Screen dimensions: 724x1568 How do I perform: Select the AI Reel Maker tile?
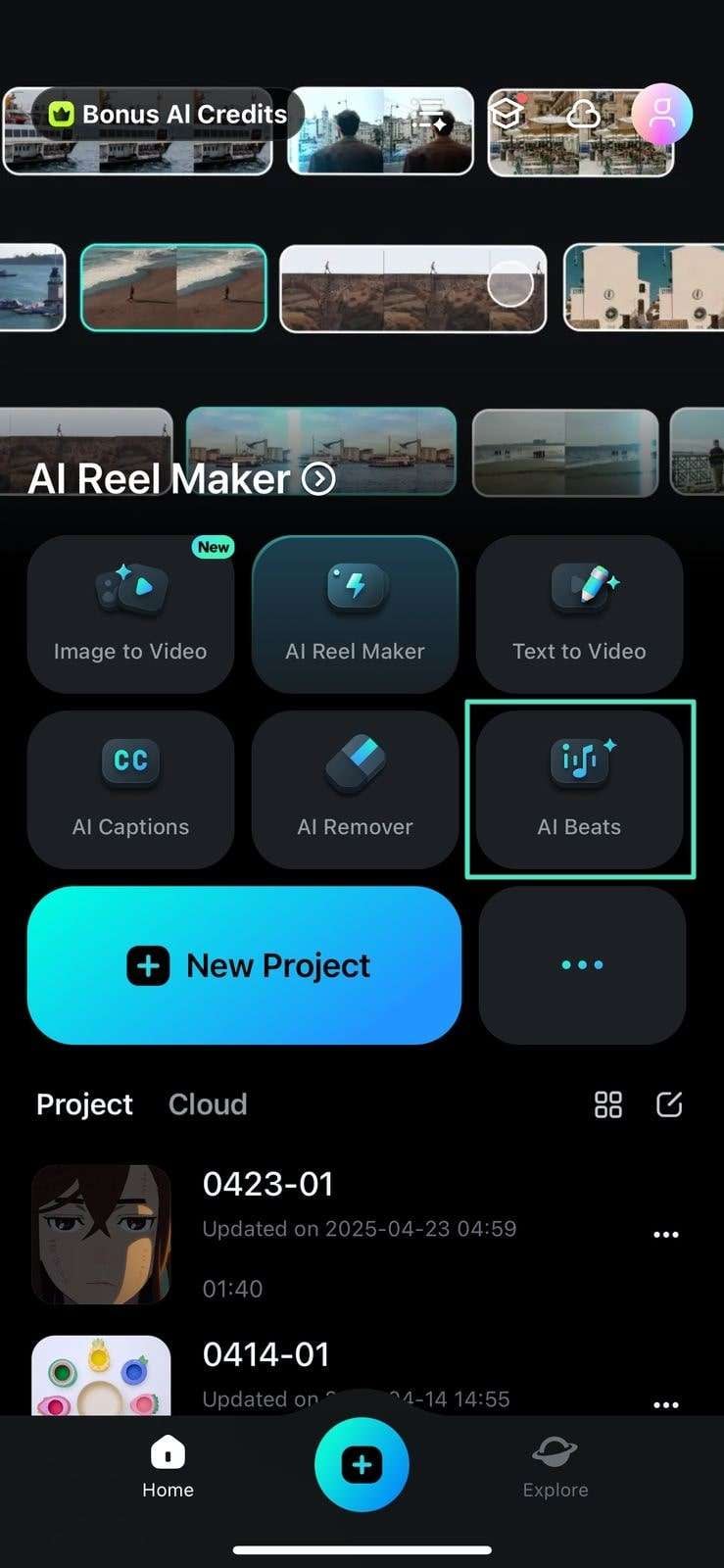tap(355, 613)
